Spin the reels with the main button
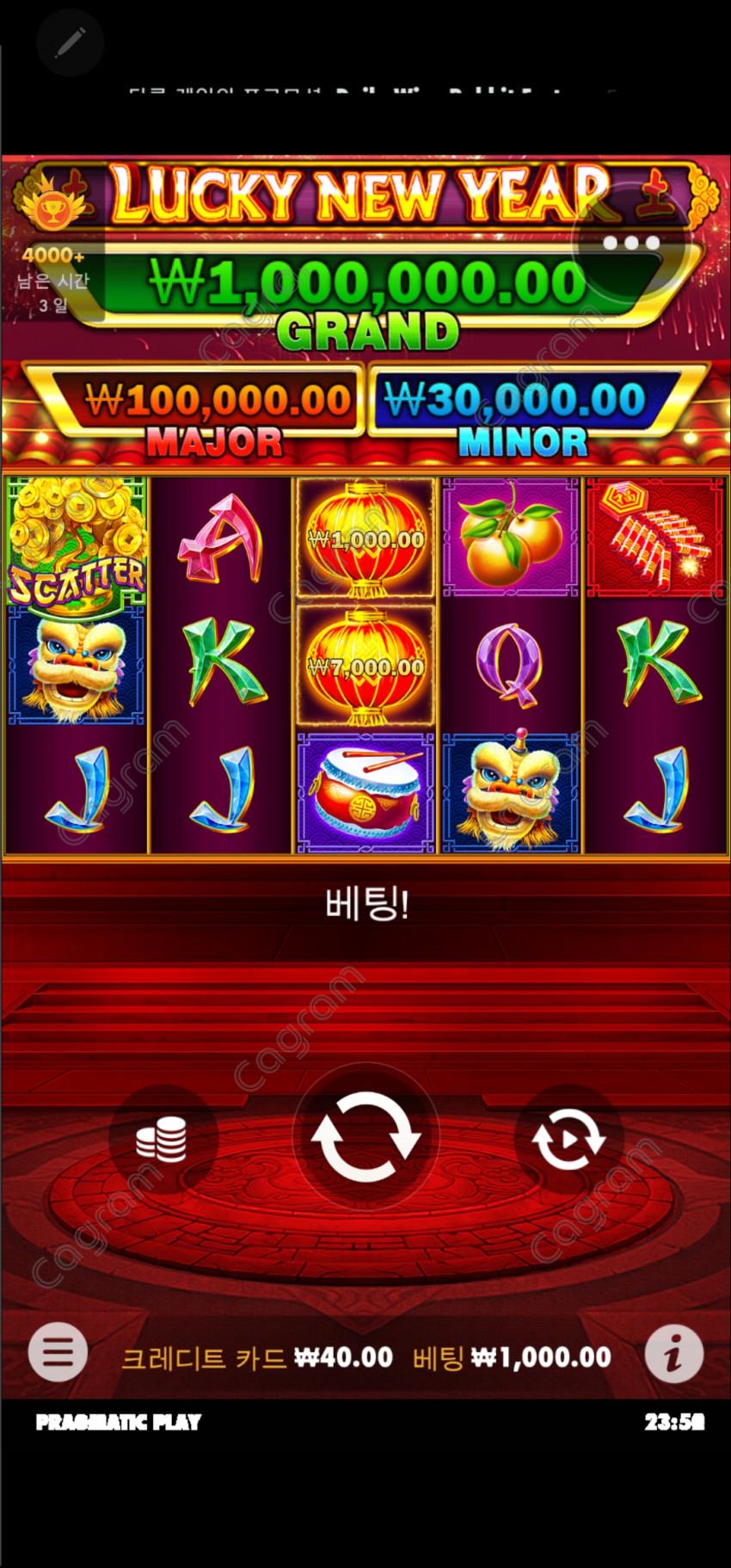This screenshot has width=731, height=1568. click(x=365, y=1137)
